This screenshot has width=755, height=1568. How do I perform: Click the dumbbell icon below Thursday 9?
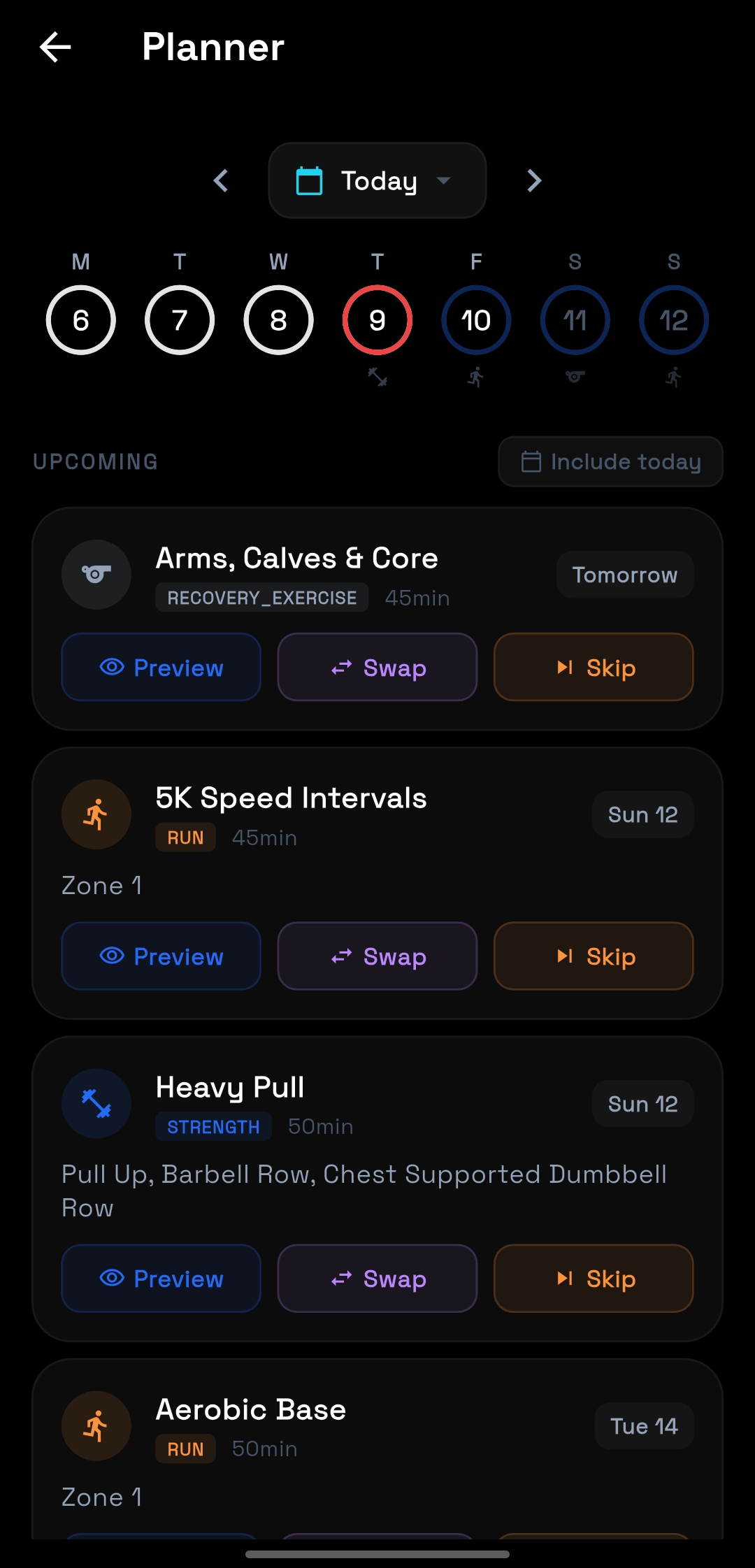pos(377,376)
